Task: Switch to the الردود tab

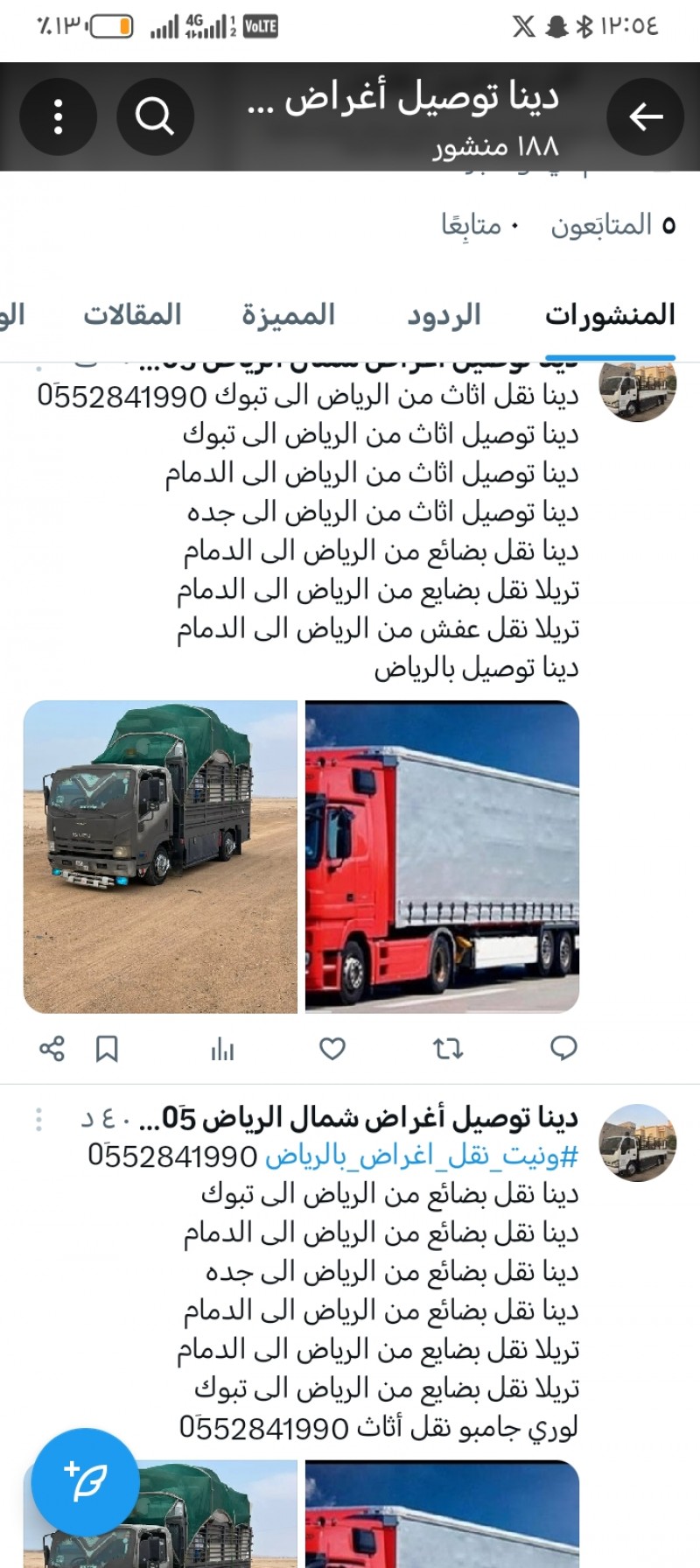Action: (444, 315)
